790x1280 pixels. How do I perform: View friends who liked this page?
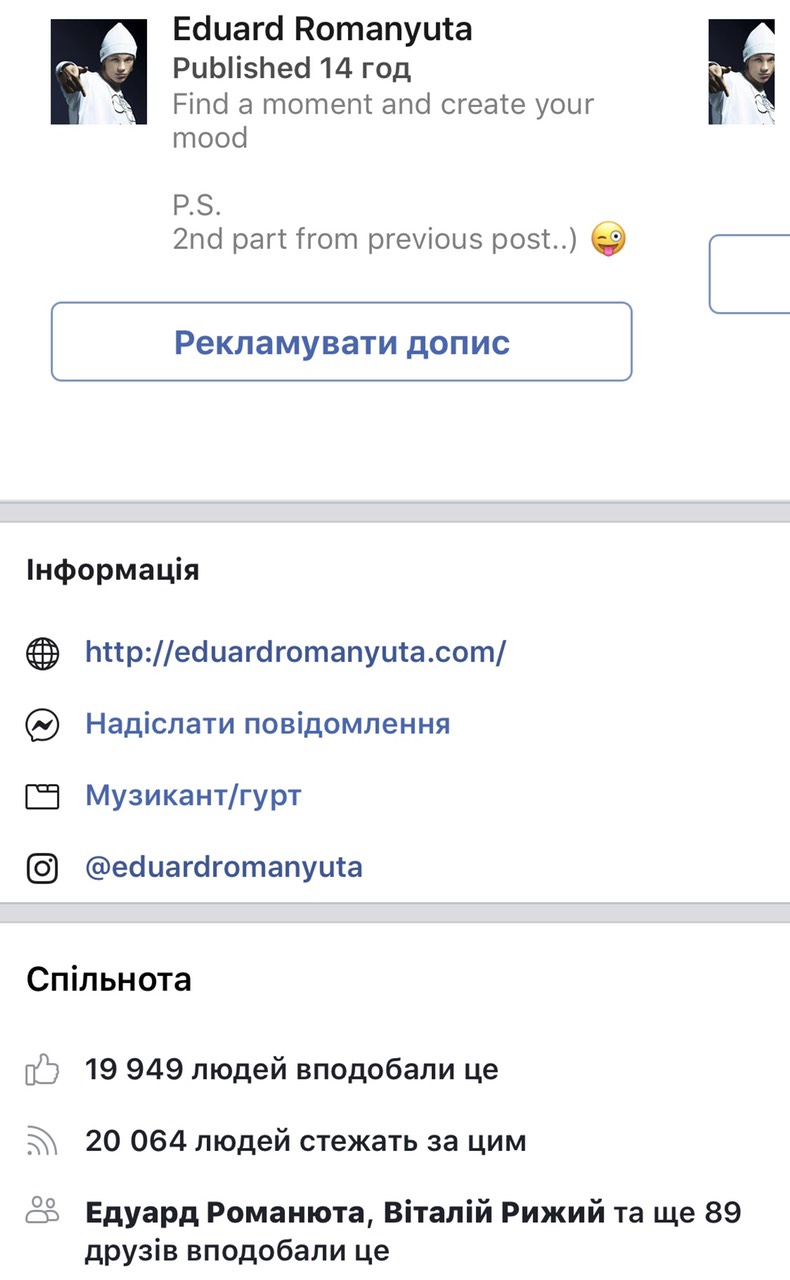pyautogui.click(x=413, y=1231)
